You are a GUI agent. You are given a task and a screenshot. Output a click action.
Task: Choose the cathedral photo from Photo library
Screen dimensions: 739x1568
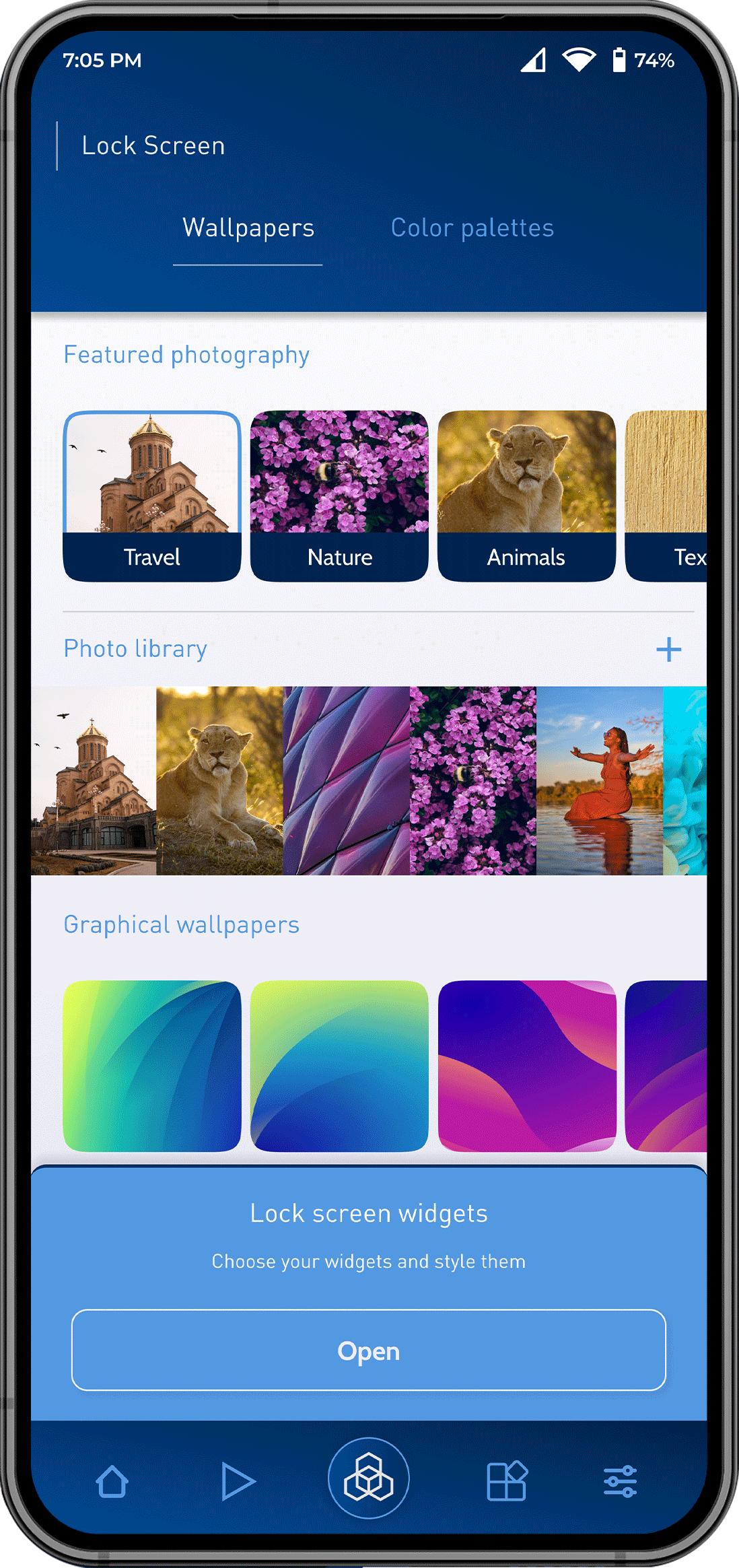[x=94, y=780]
